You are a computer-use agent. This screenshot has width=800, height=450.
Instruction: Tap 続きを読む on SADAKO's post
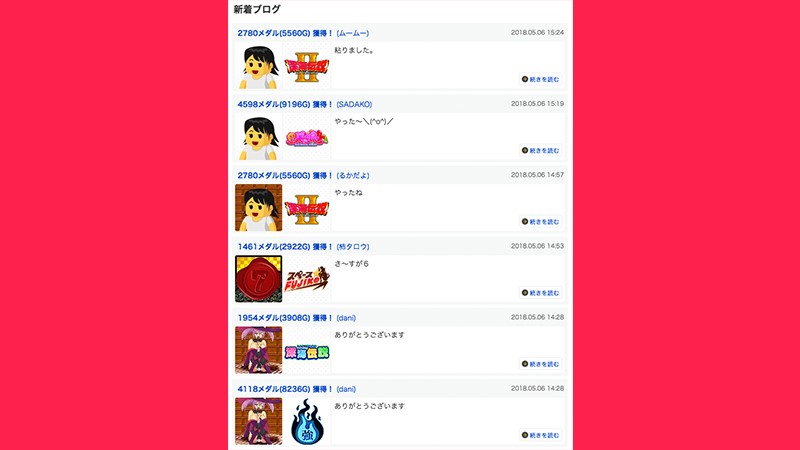point(540,150)
